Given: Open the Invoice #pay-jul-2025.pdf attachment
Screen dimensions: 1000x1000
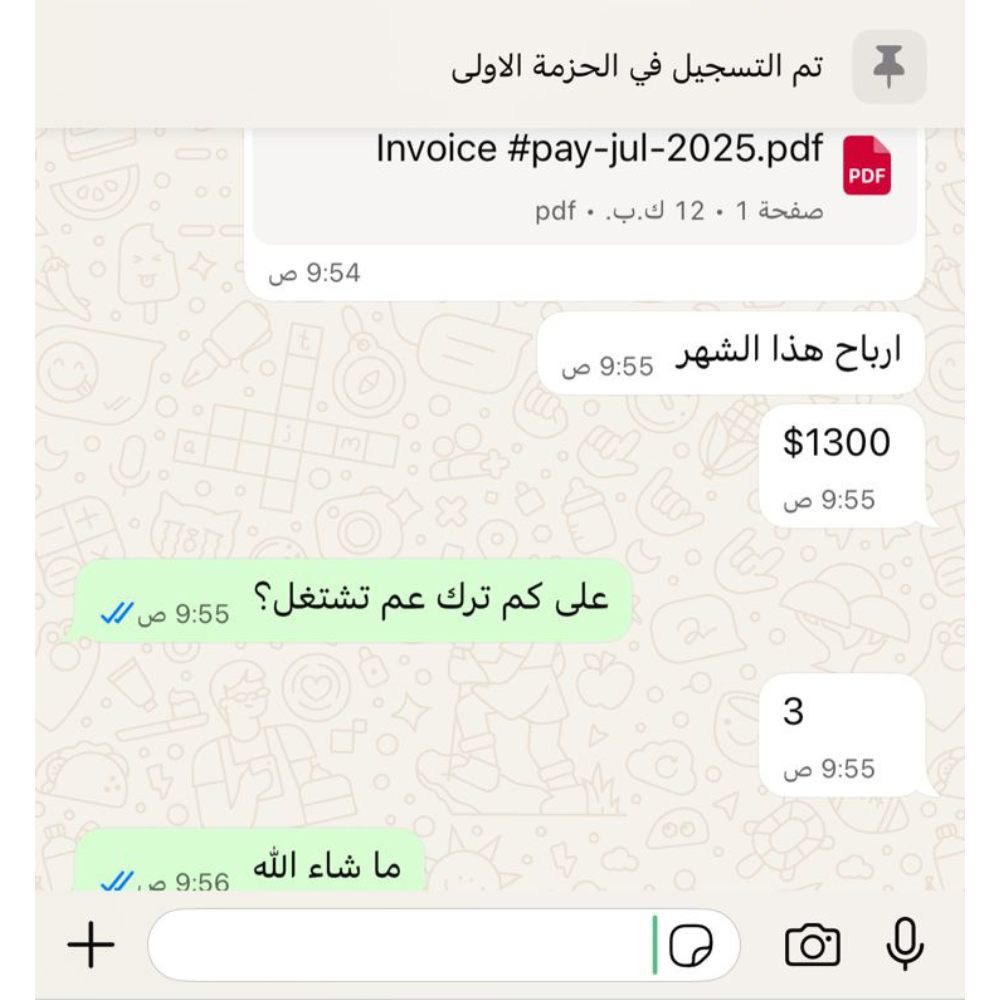Looking at the screenshot, I should click(600, 175).
